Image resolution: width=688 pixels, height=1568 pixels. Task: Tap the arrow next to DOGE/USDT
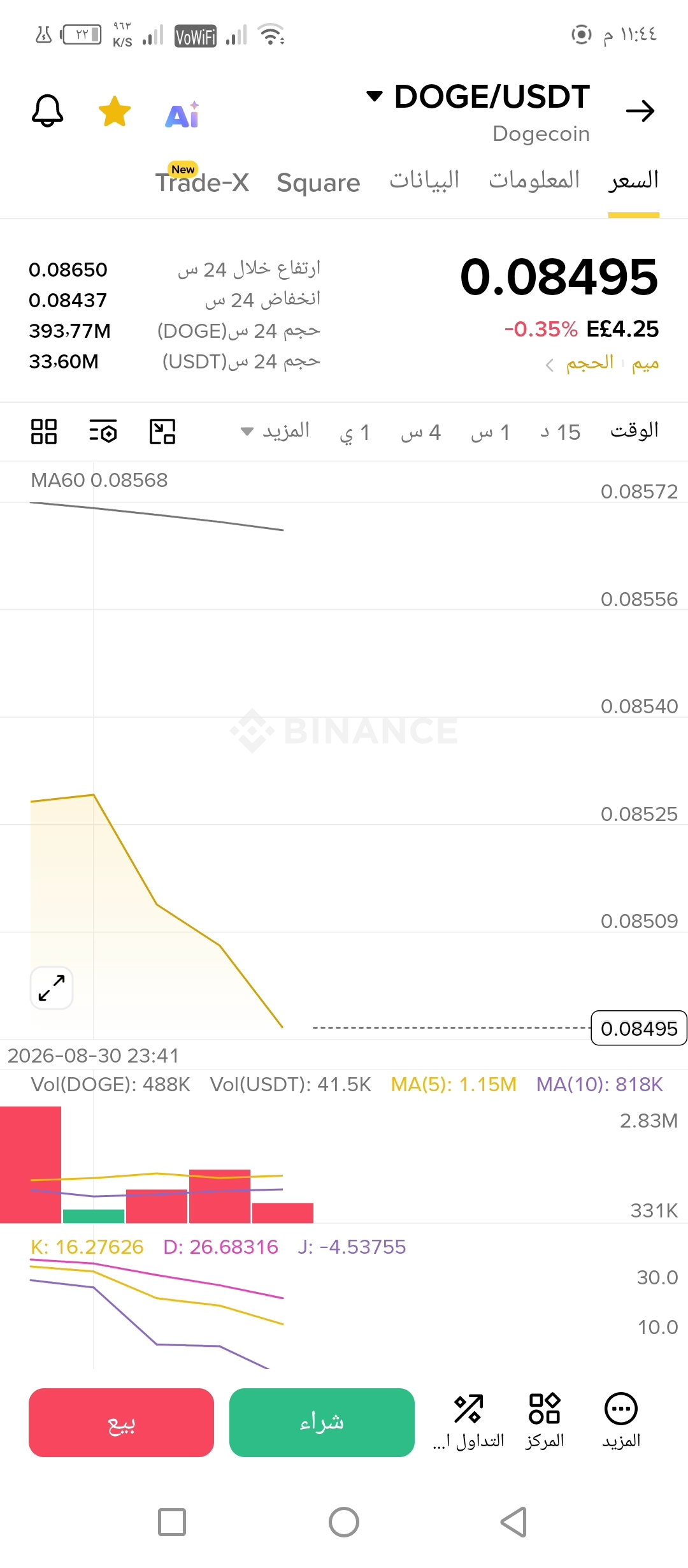(640, 111)
